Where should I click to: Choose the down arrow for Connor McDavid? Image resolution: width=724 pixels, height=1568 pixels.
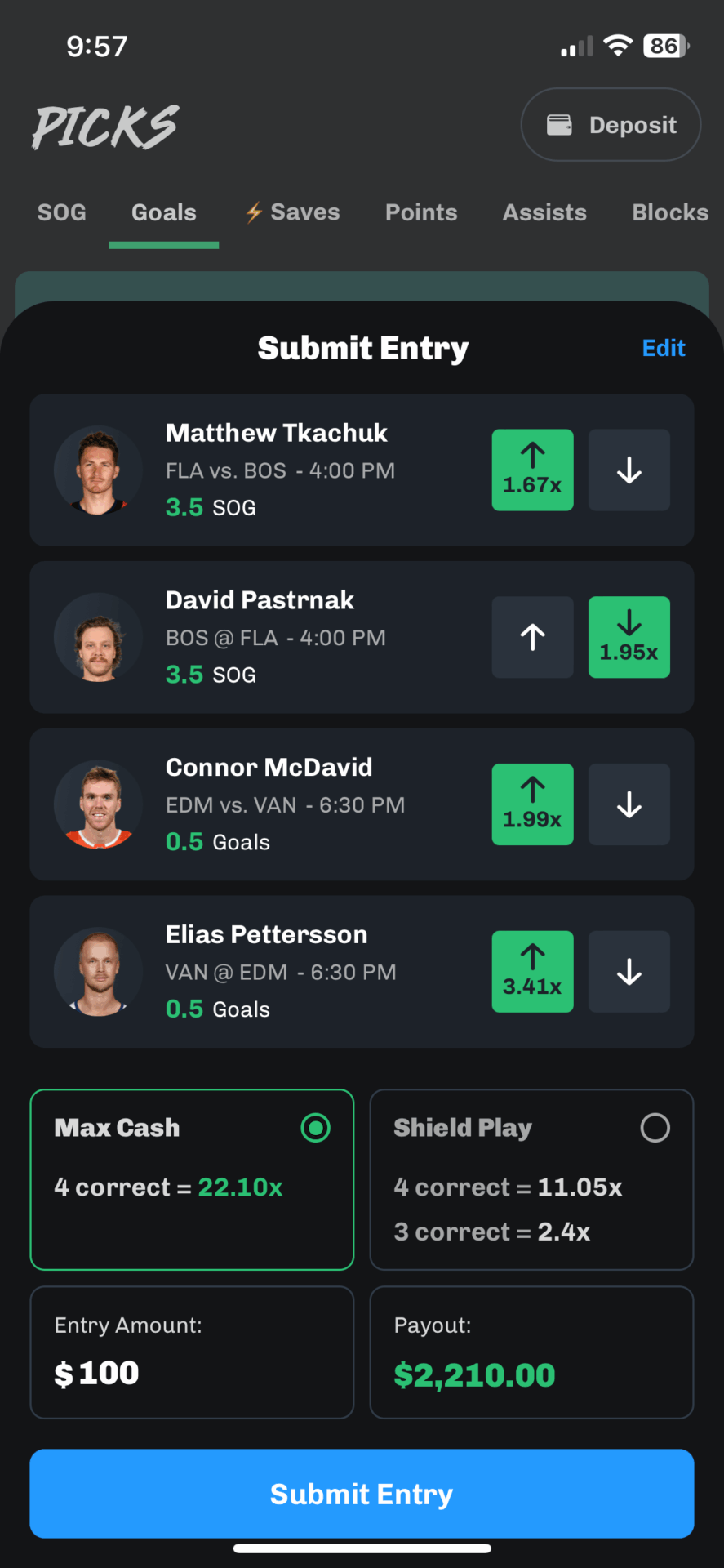click(x=629, y=804)
